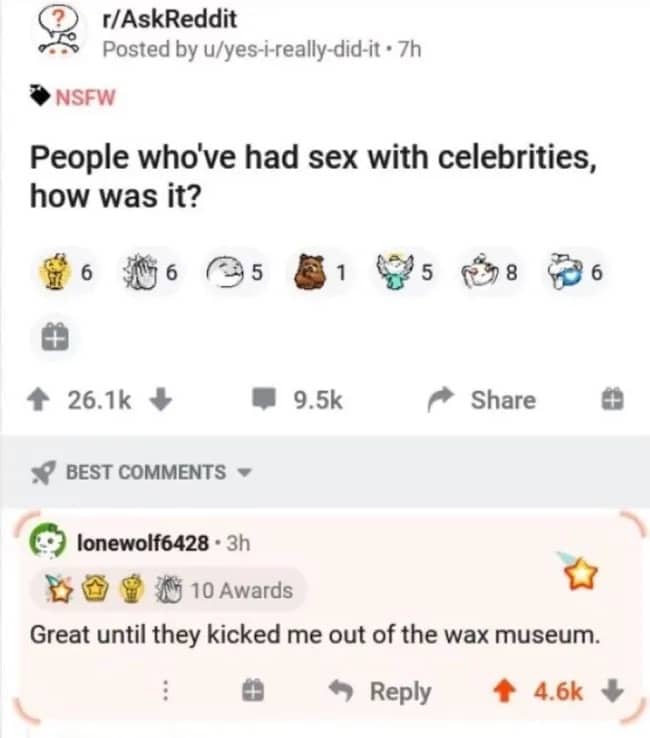View the comment's 10 Awards
Viewport: 650px width, 738px height.
tap(169, 590)
